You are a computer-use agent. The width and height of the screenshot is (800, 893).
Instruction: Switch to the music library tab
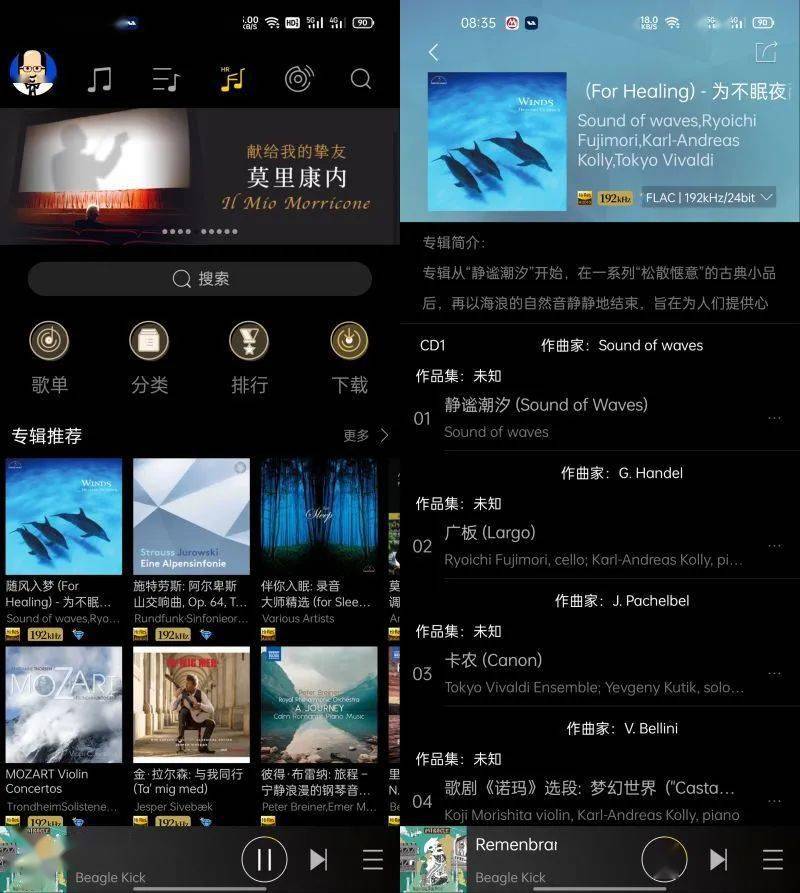pyautogui.click(x=99, y=78)
